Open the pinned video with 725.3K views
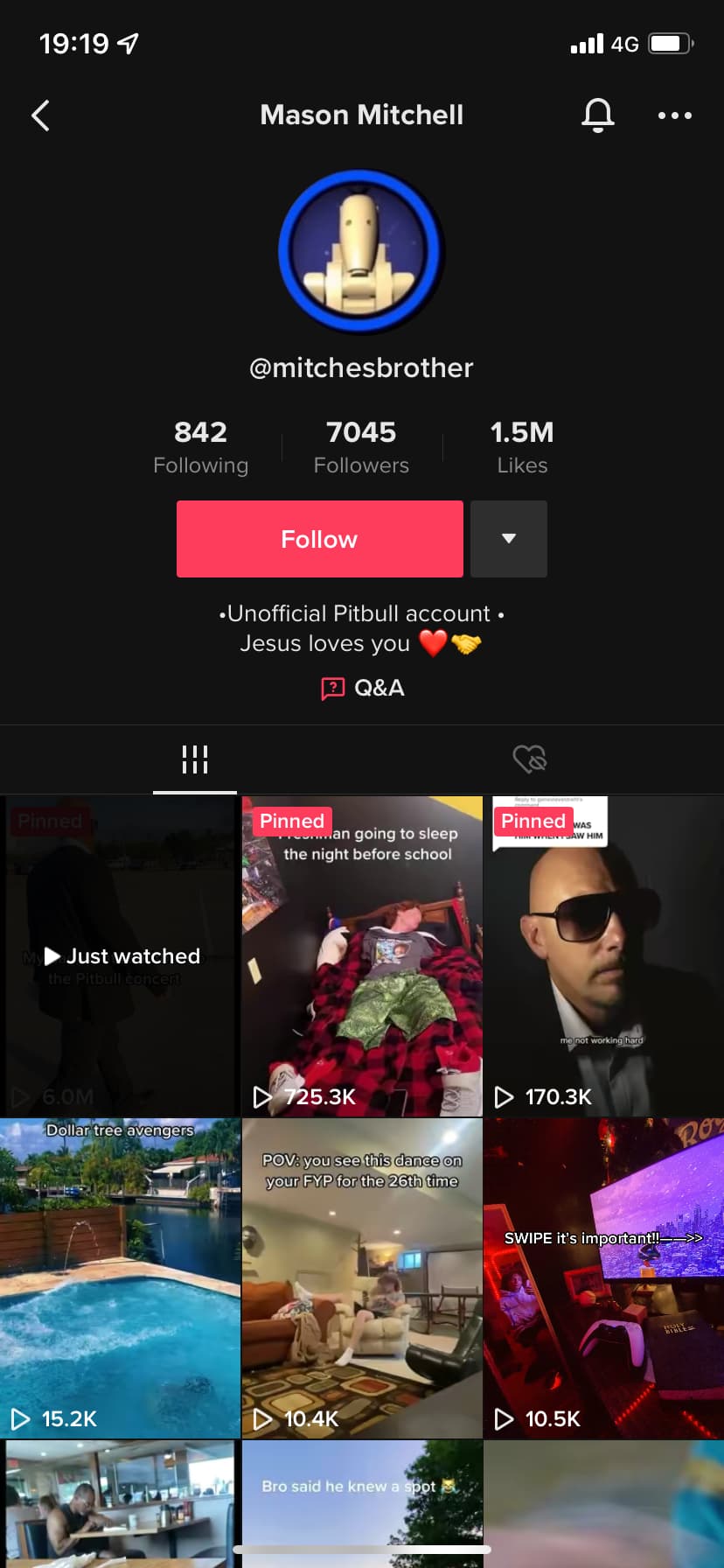The image size is (724, 1568). click(x=362, y=956)
